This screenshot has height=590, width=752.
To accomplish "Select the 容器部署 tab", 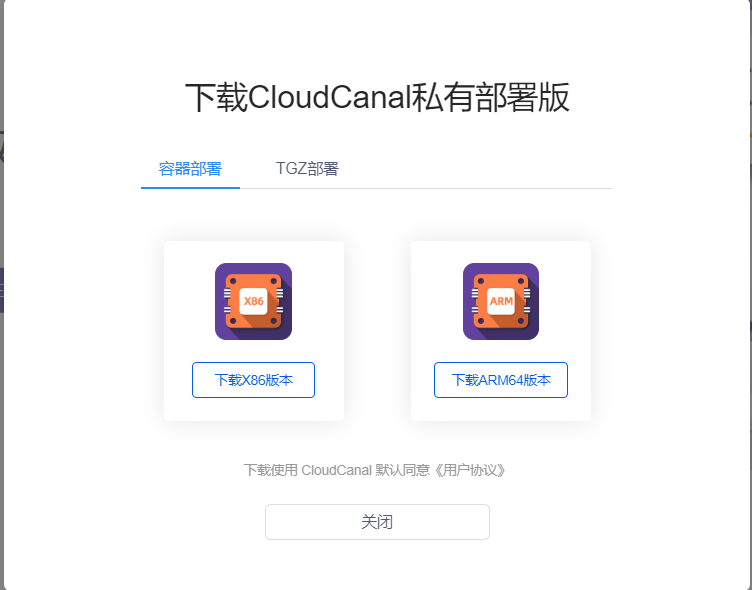I will click(x=190, y=168).
